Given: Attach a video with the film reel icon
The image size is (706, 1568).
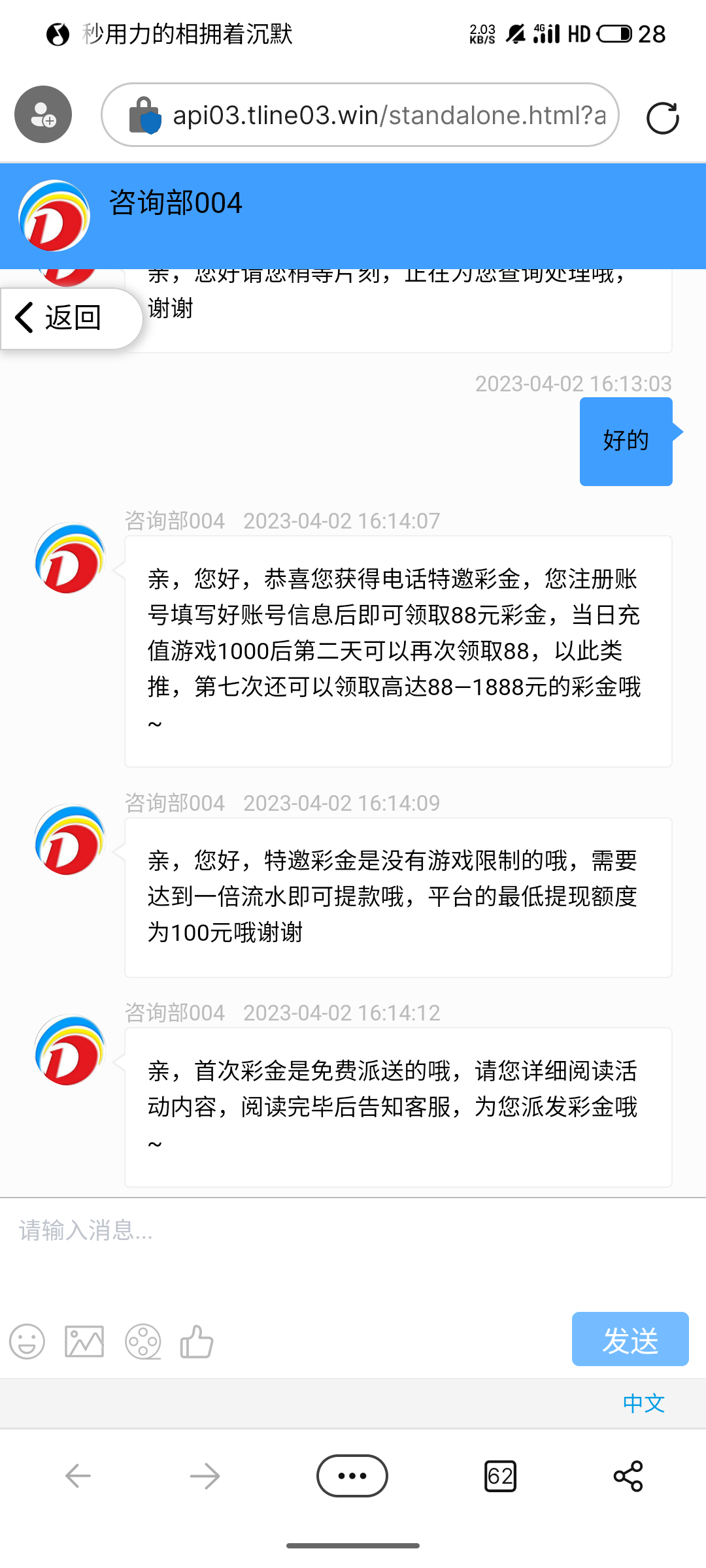Looking at the screenshot, I should coord(143,1342).
